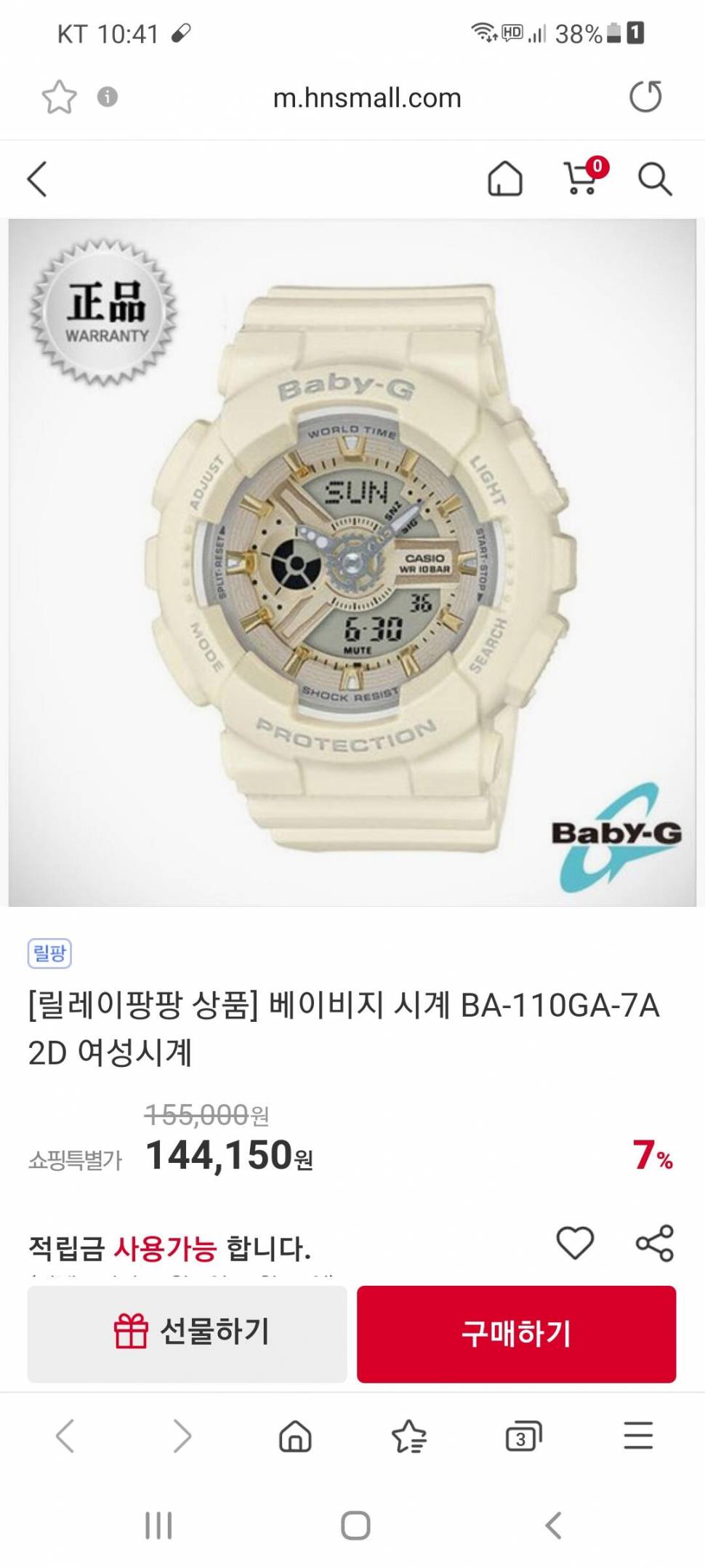The height and width of the screenshot is (1568, 705).
Task: Reload the page
Action: coord(645,97)
